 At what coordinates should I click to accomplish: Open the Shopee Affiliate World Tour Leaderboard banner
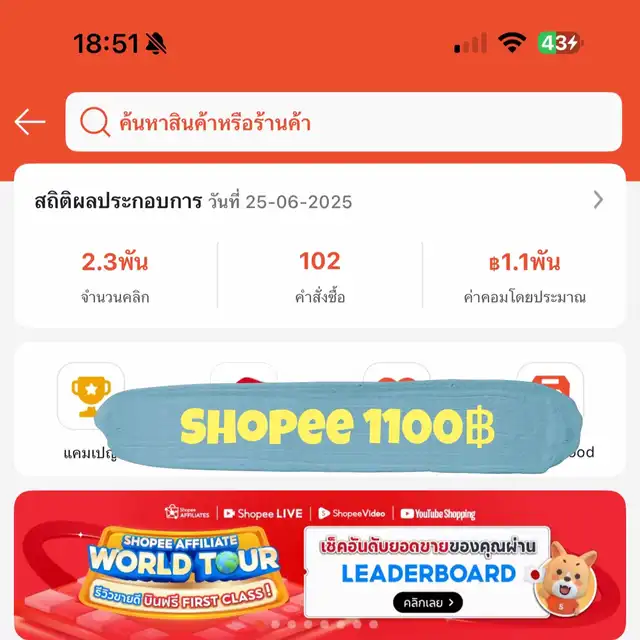(x=320, y=560)
